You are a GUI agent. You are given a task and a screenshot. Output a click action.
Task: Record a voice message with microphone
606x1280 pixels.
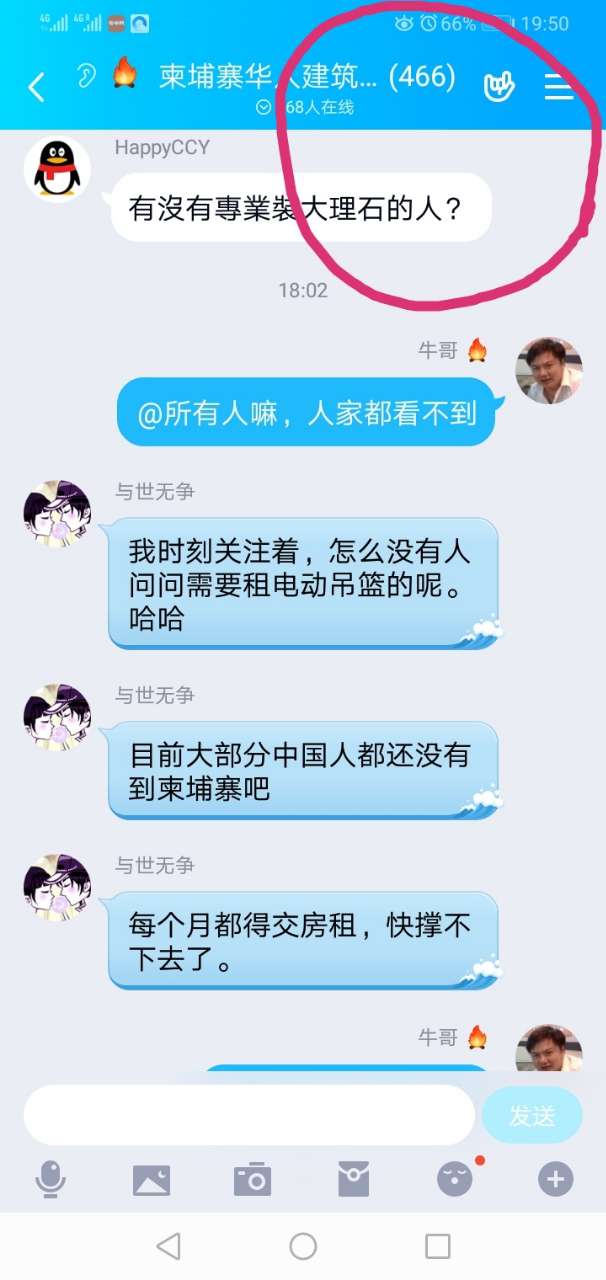[50, 1180]
